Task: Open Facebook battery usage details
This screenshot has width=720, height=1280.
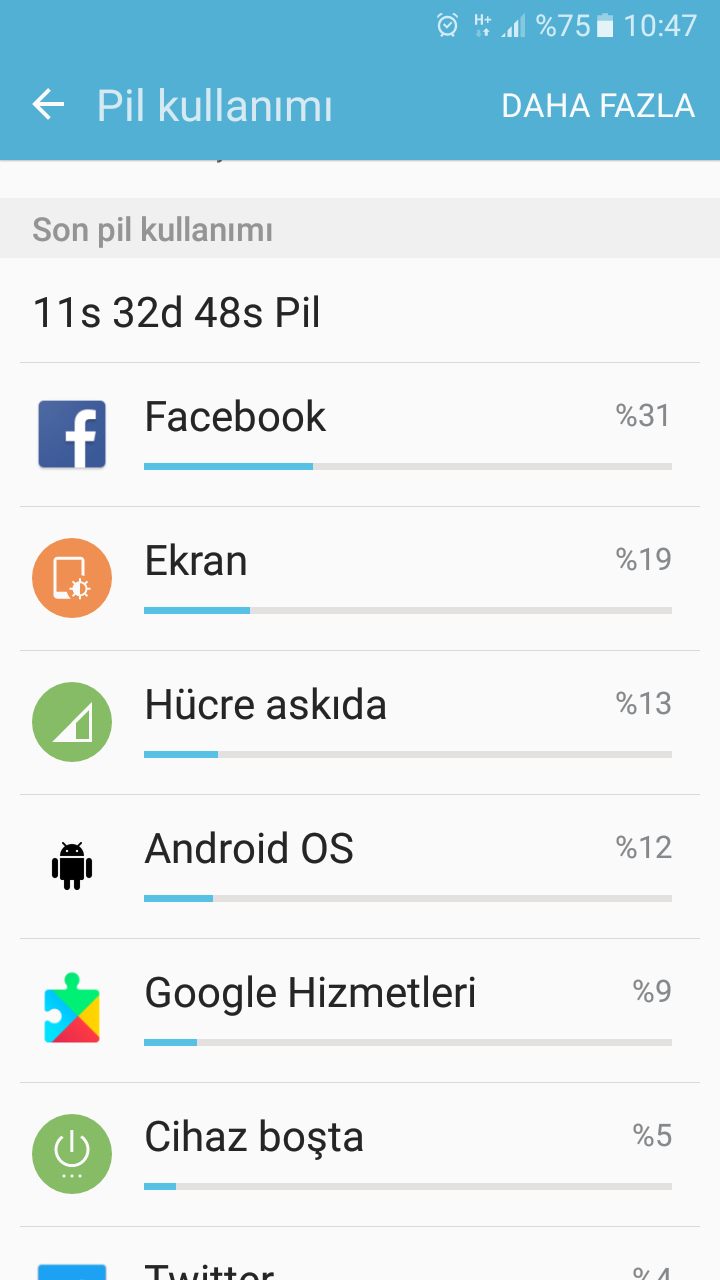Action: click(360, 435)
